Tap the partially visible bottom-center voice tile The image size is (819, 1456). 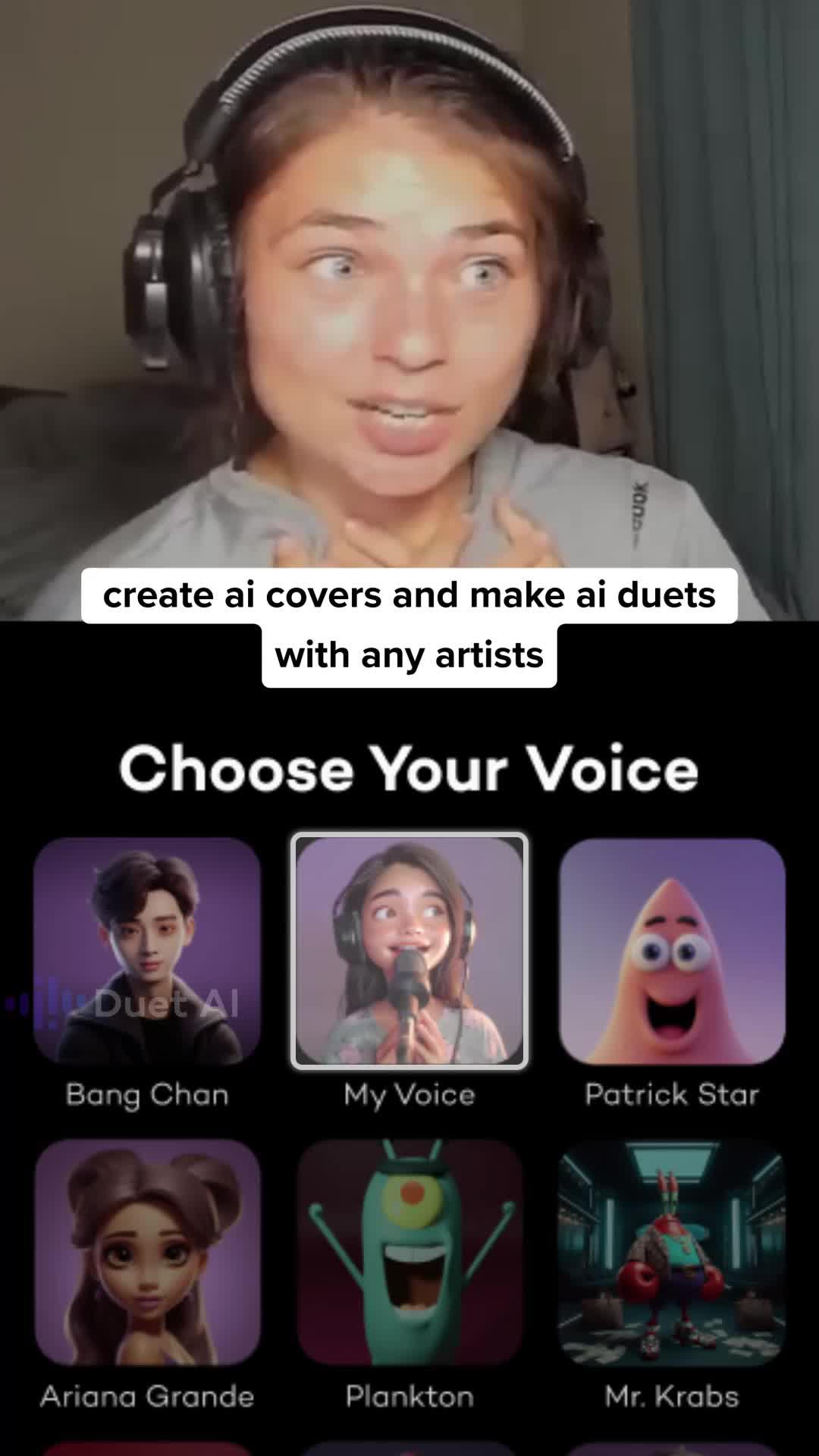point(409,1450)
